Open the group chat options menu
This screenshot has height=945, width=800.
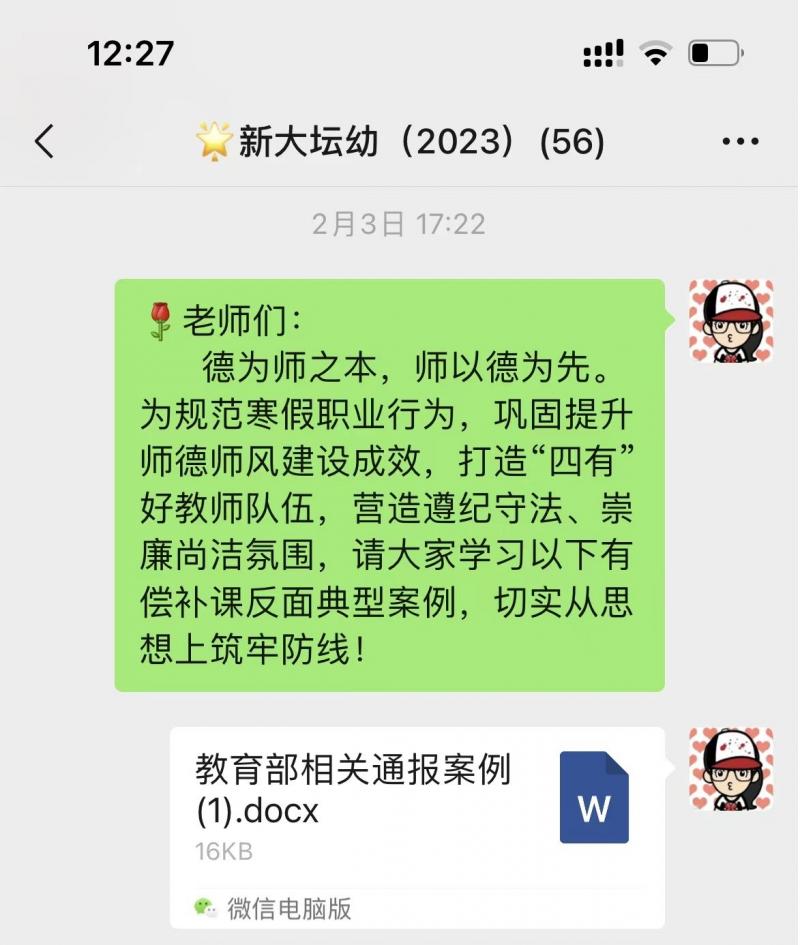[x=740, y=142]
